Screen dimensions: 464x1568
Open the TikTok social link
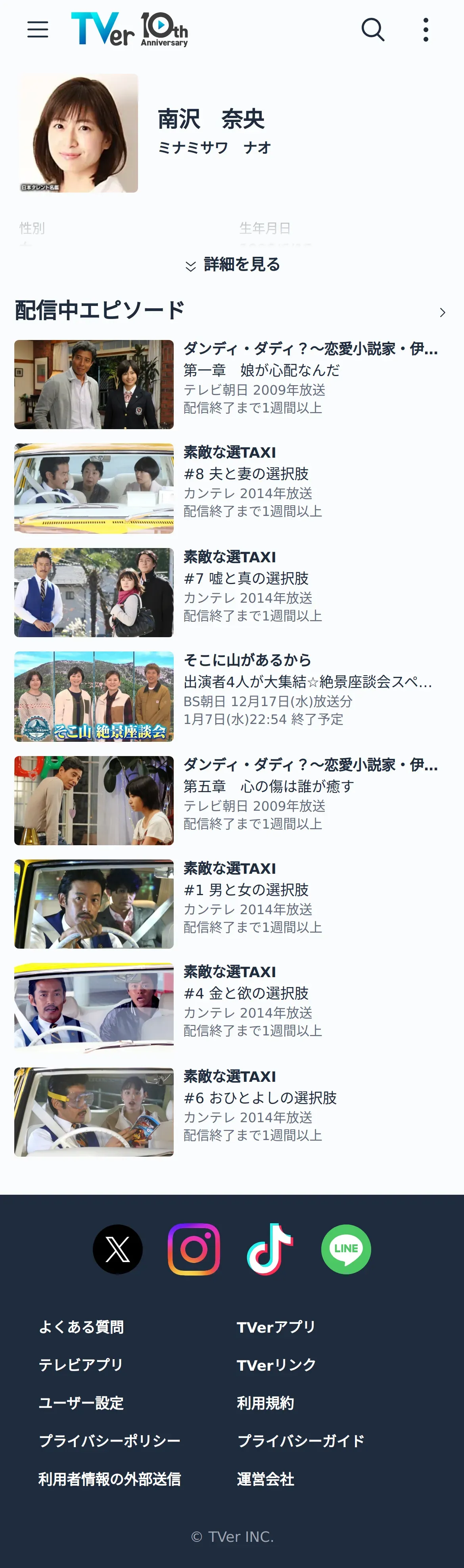(270, 1249)
